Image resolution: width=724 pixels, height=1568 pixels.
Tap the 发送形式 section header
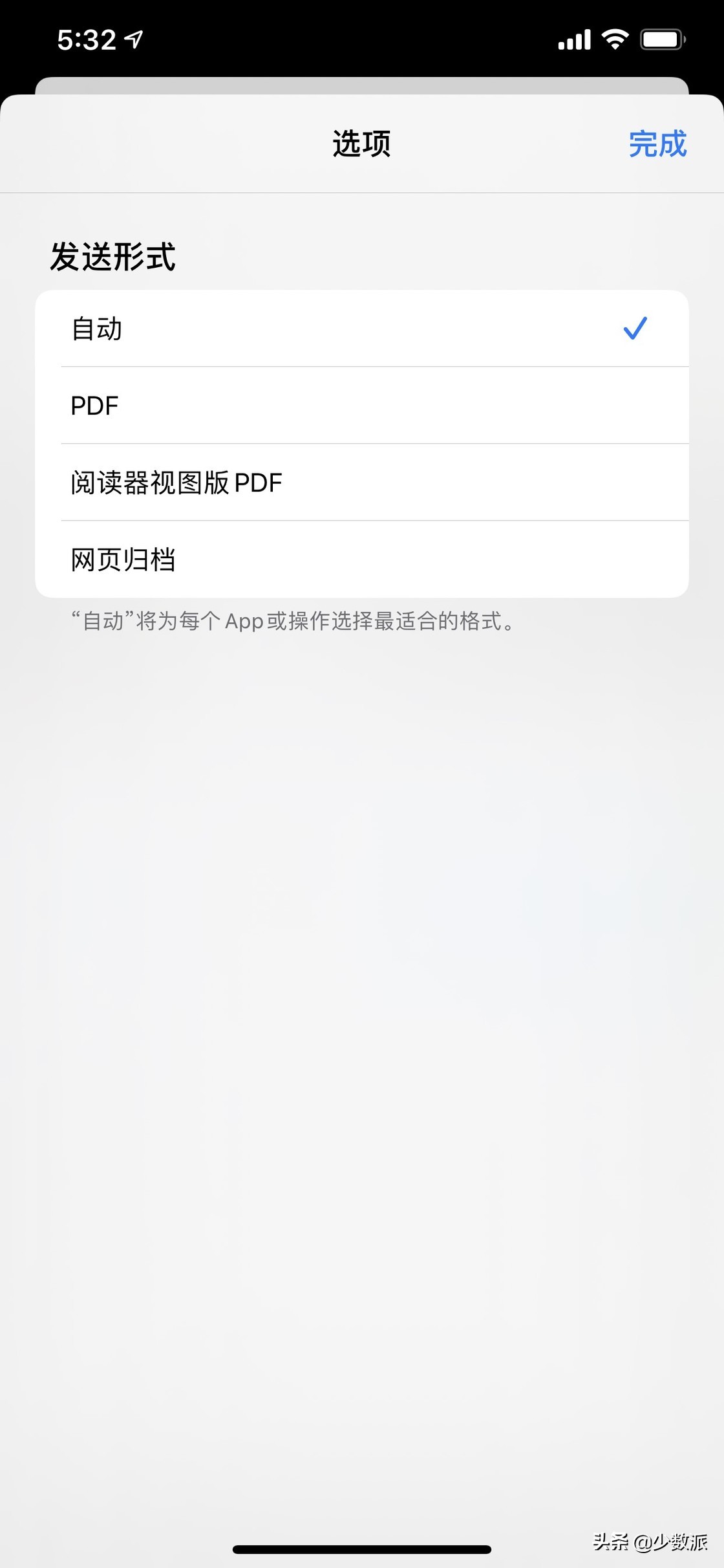(113, 257)
